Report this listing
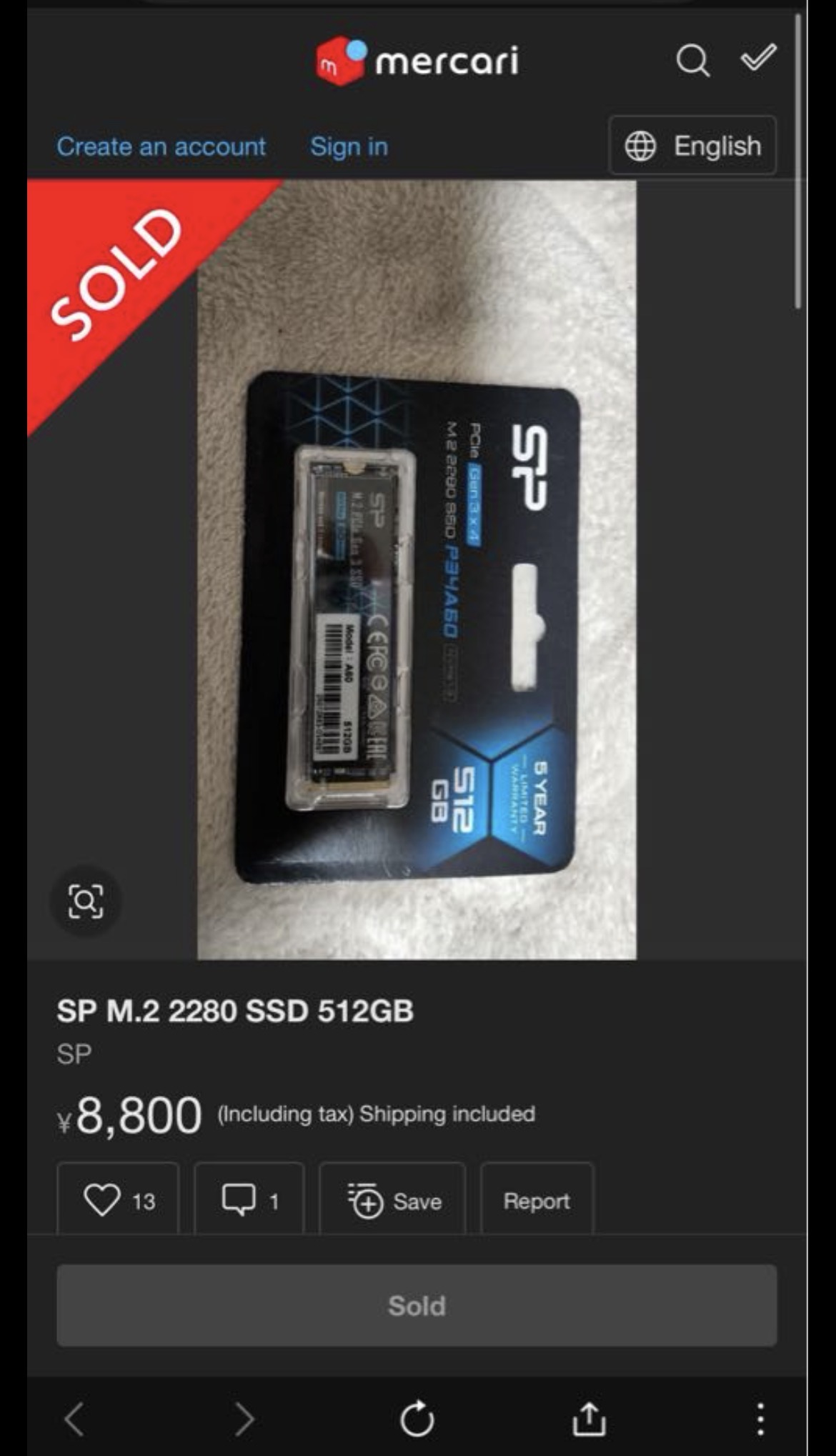Screen dimensions: 836x1456 pyautogui.click(x=537, y=1200)
